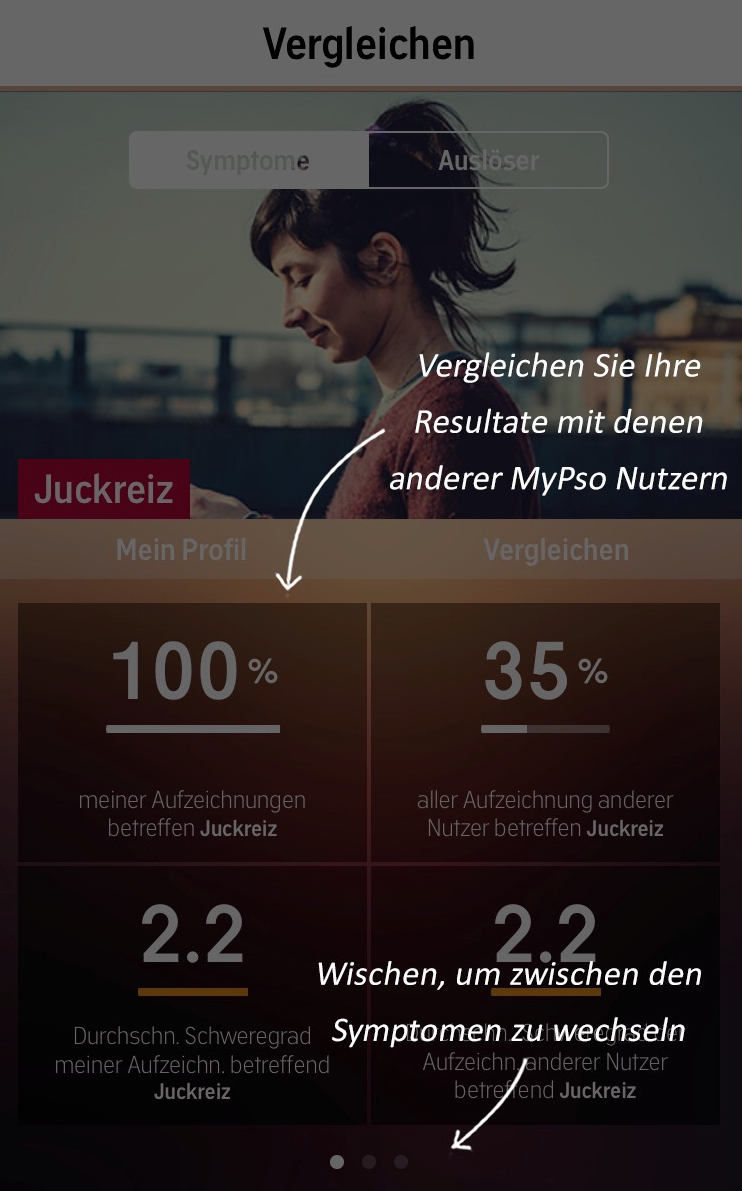This screenshot has width=742, height=1191.
Task: Select the Vergleichen column header
Action: [556, 550]
